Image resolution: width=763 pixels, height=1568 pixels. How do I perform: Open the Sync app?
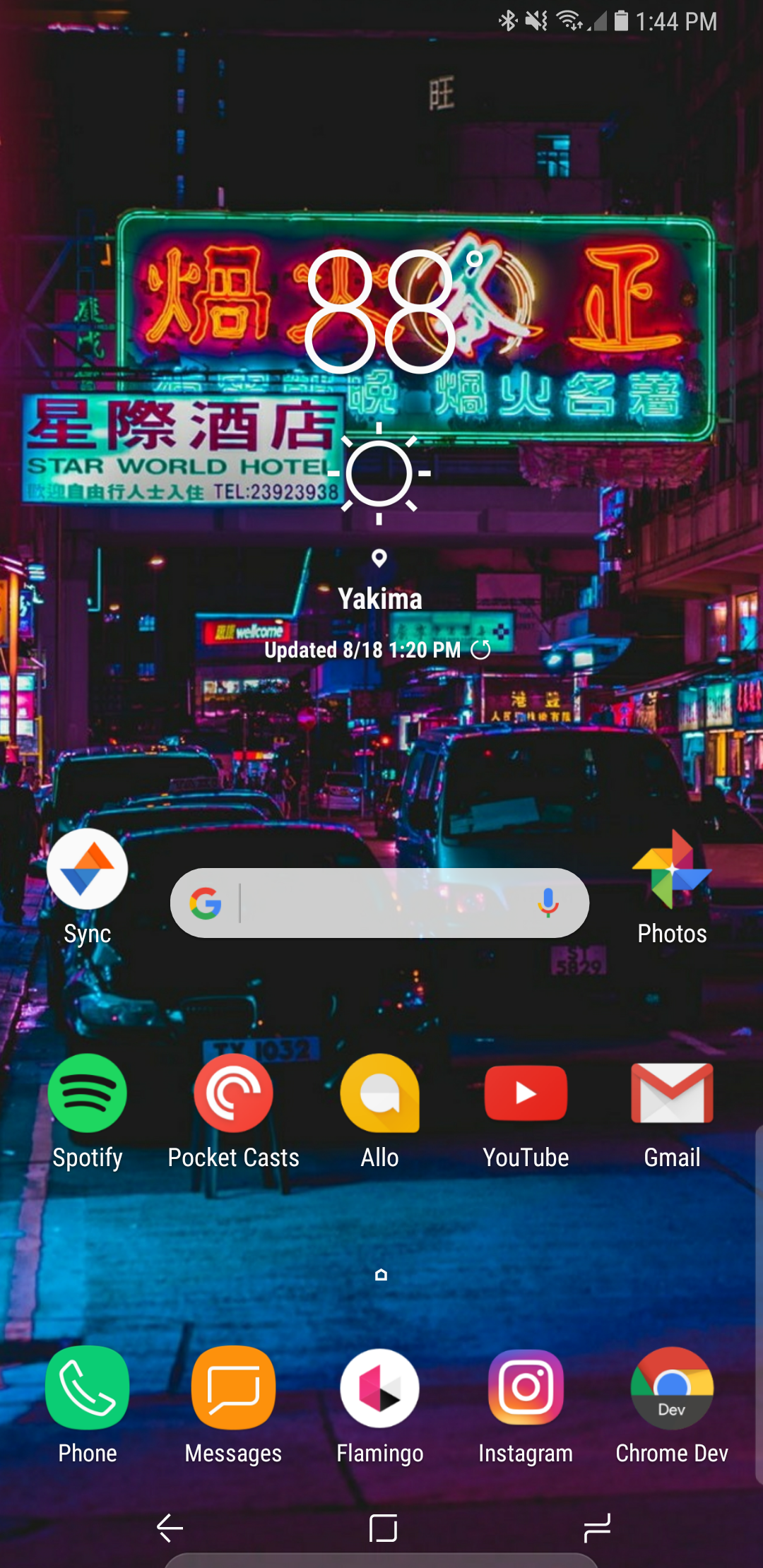[x=87, y=870]
